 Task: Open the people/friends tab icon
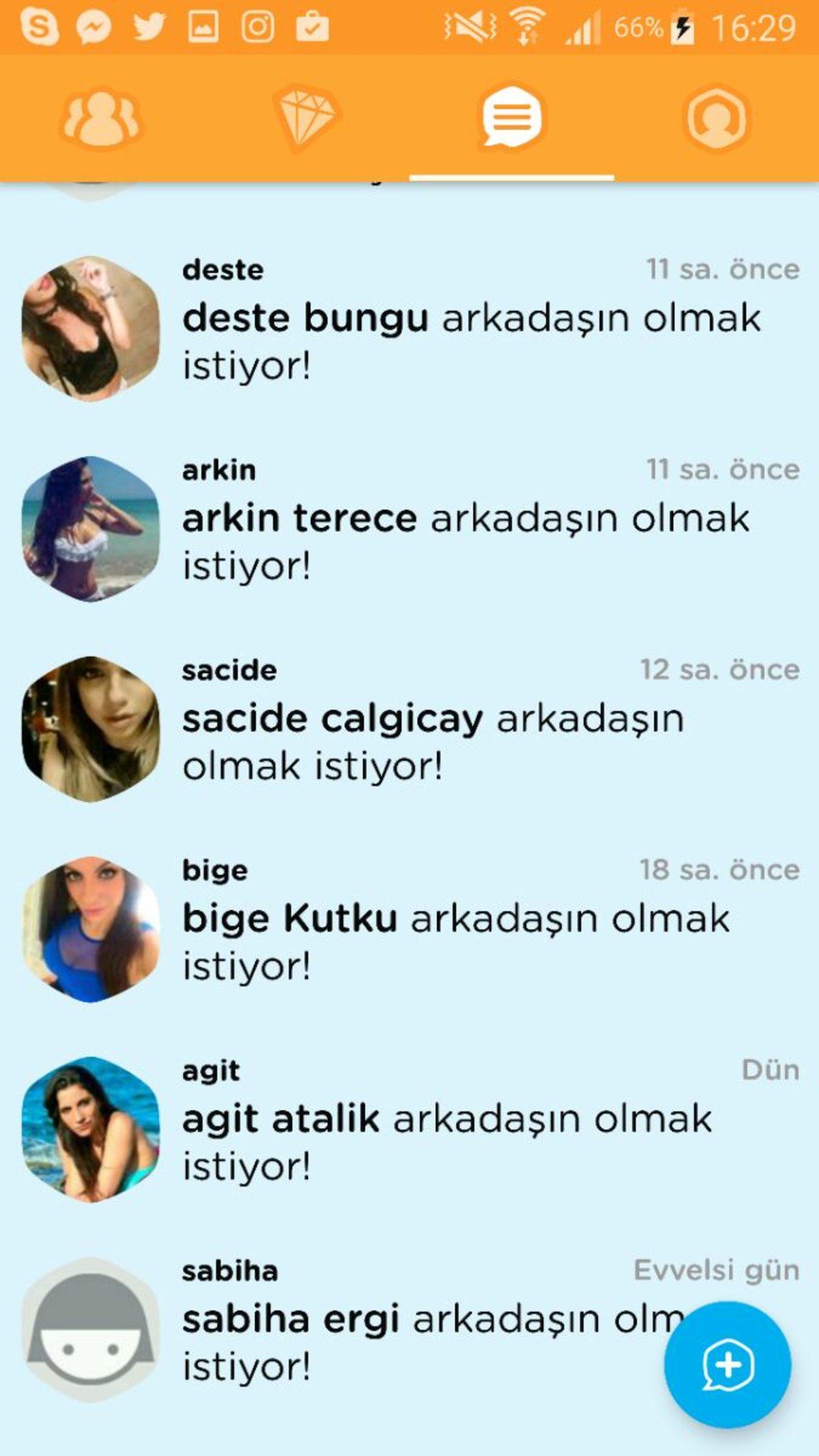click(x=102, y=117)
